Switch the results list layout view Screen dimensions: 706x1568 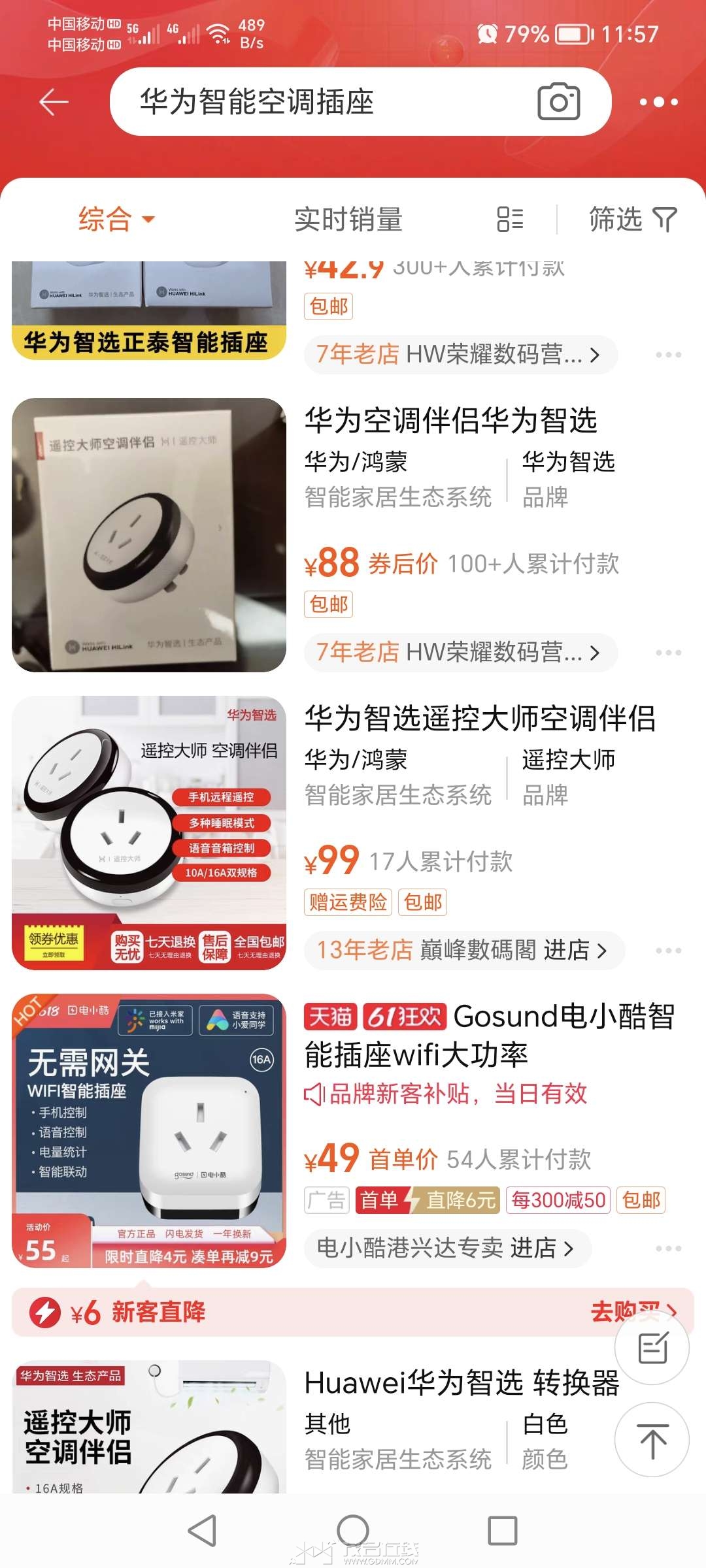click(510, 219)
